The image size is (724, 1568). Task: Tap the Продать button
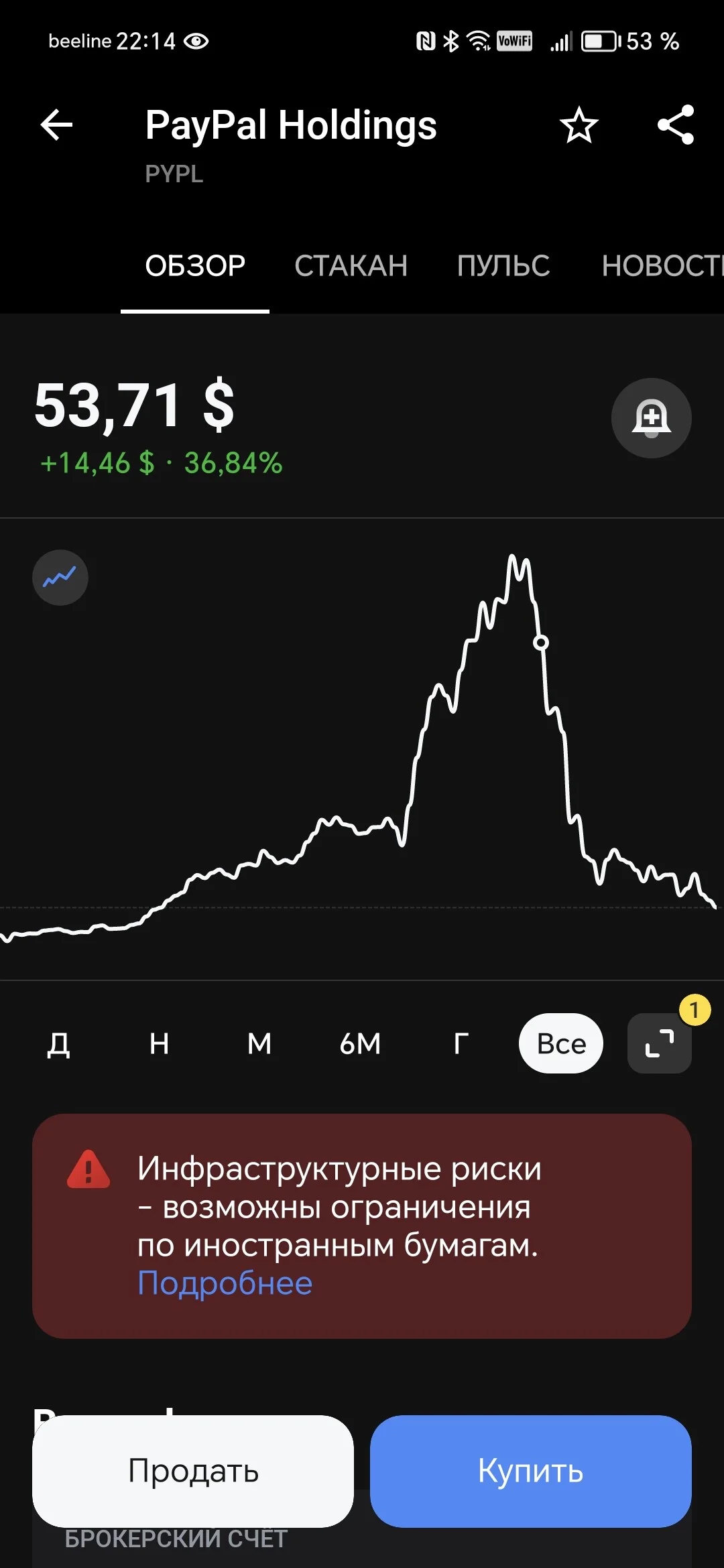[193, 1472]
